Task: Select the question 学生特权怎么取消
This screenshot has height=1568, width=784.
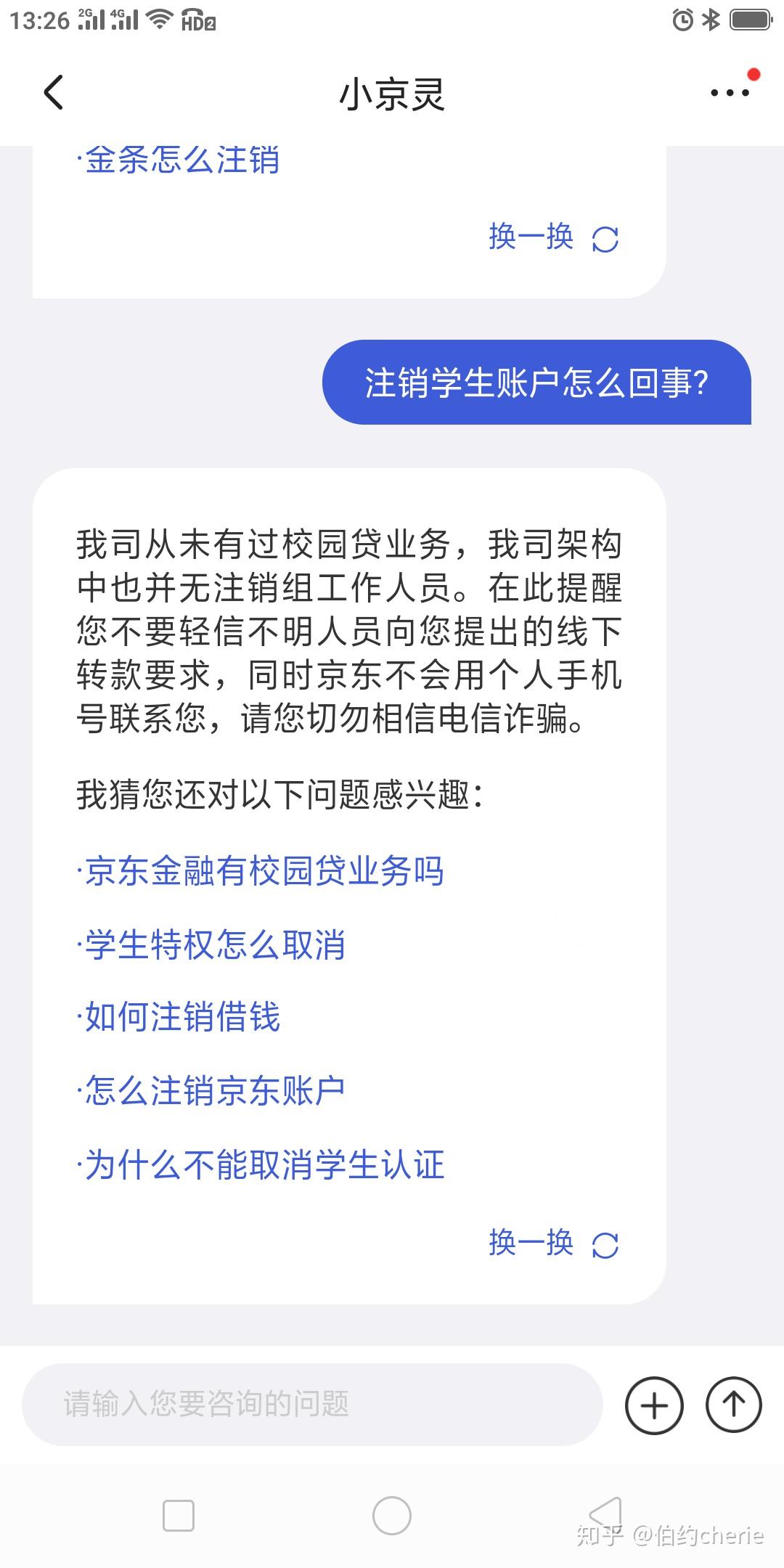Action: pos(214,944)
